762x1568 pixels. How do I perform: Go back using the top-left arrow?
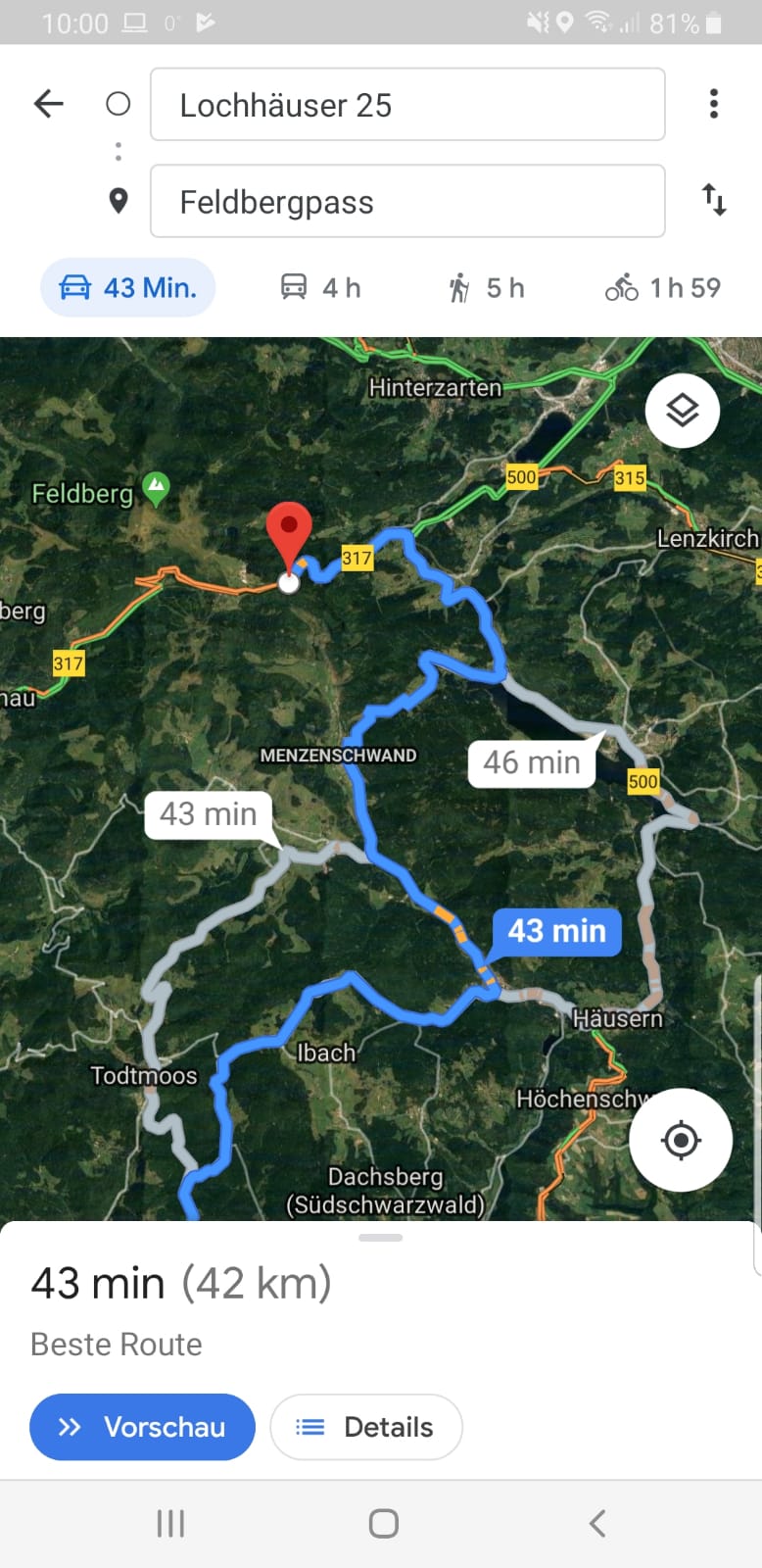coord(48,103)
